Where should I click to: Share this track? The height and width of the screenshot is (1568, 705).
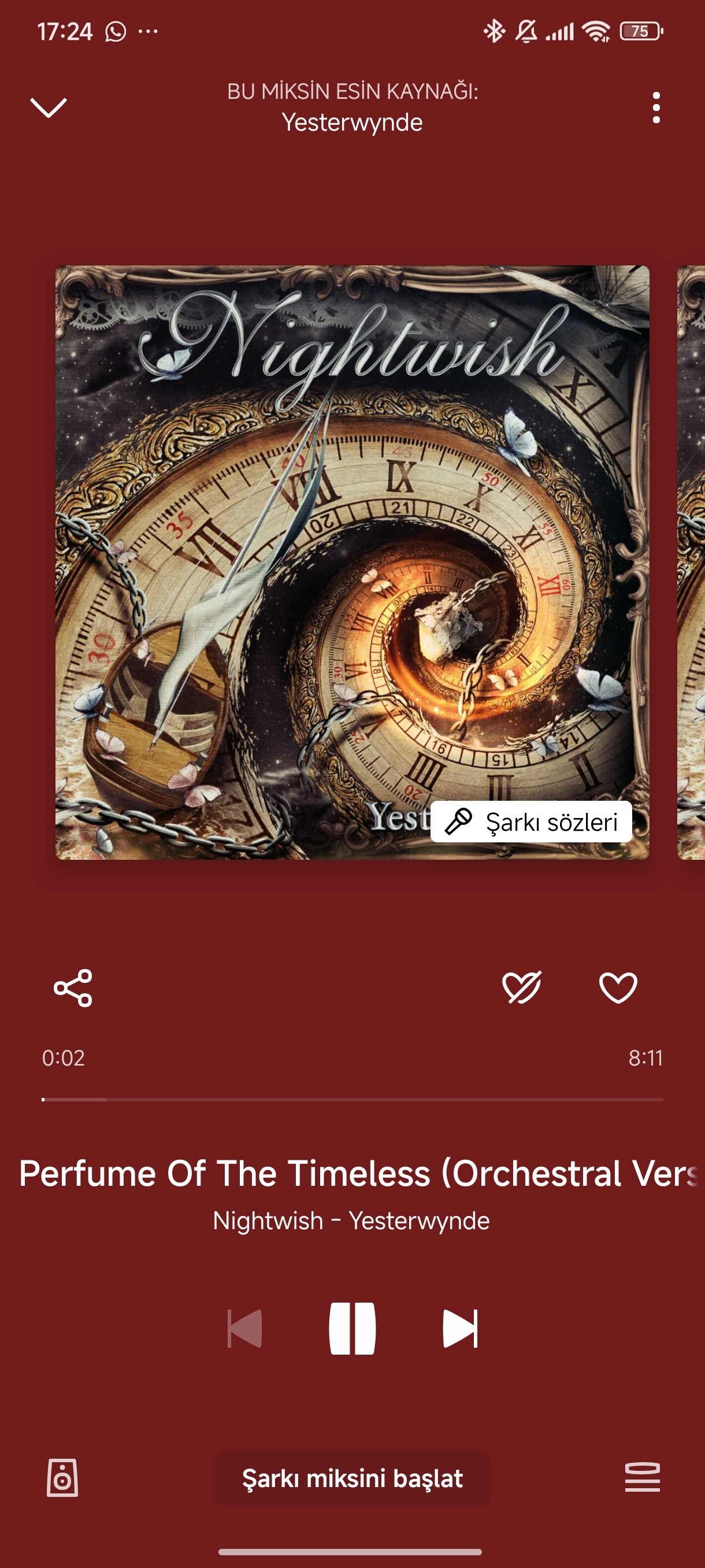[x=73, y=988]
